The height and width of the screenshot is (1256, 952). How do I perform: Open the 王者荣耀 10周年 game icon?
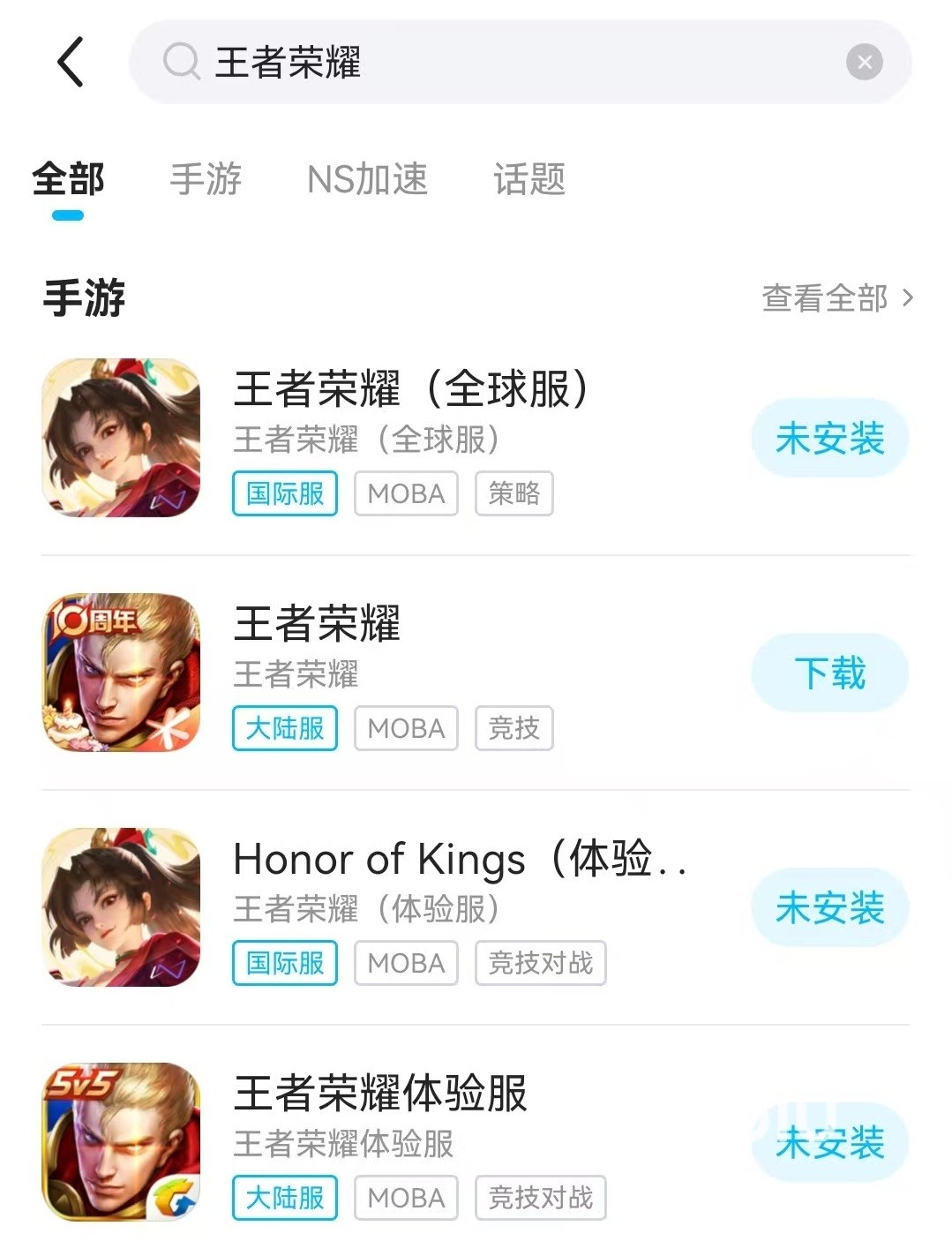pos(122,673)
